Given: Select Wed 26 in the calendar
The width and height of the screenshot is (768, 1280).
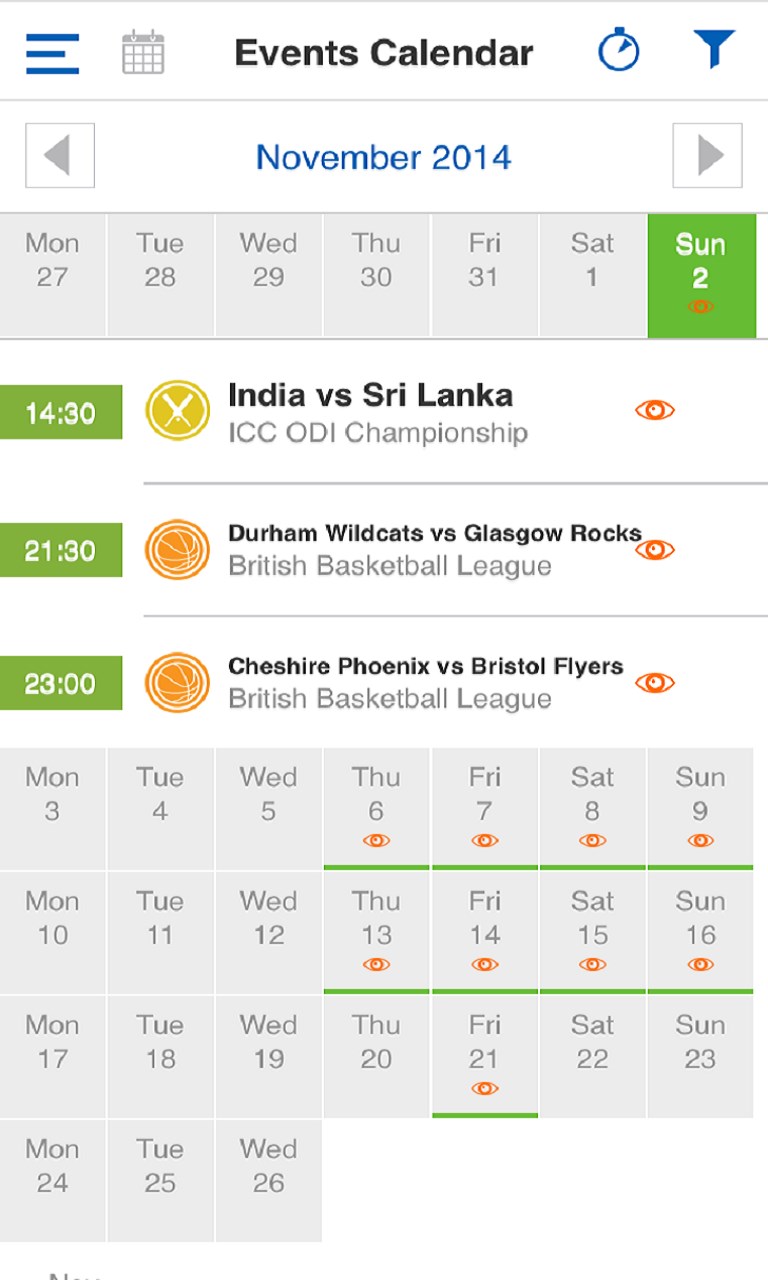Looking at the screenshot, I should 268,1179.
